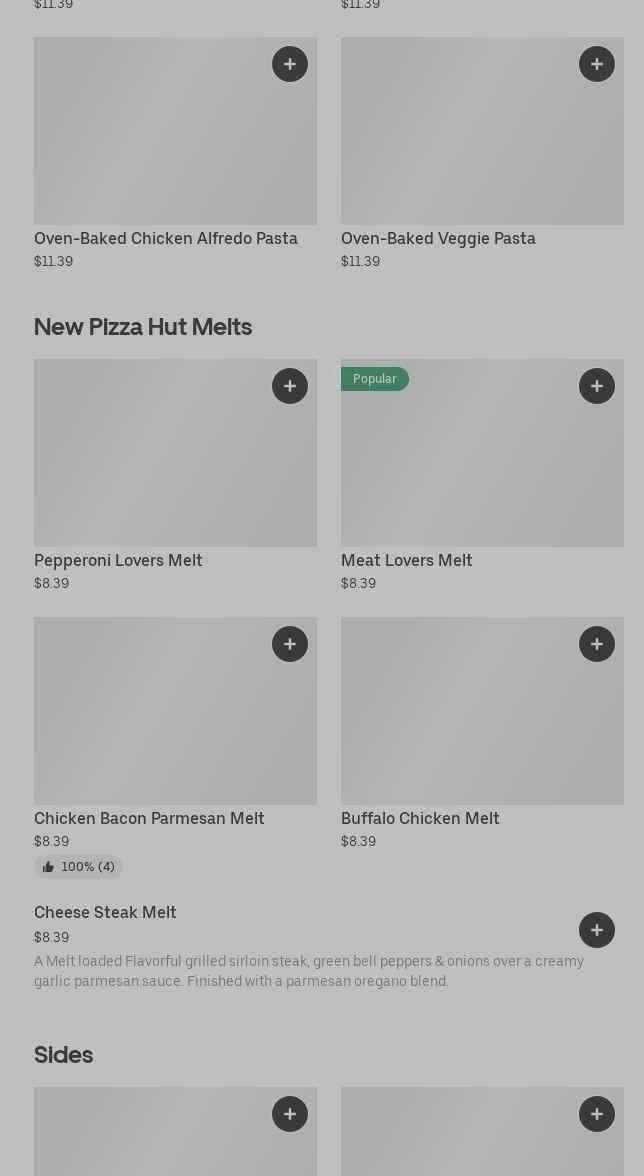This screenshot has height=1176, width=644.
Task: Add second Sides item to cart
Action: 597,1114
